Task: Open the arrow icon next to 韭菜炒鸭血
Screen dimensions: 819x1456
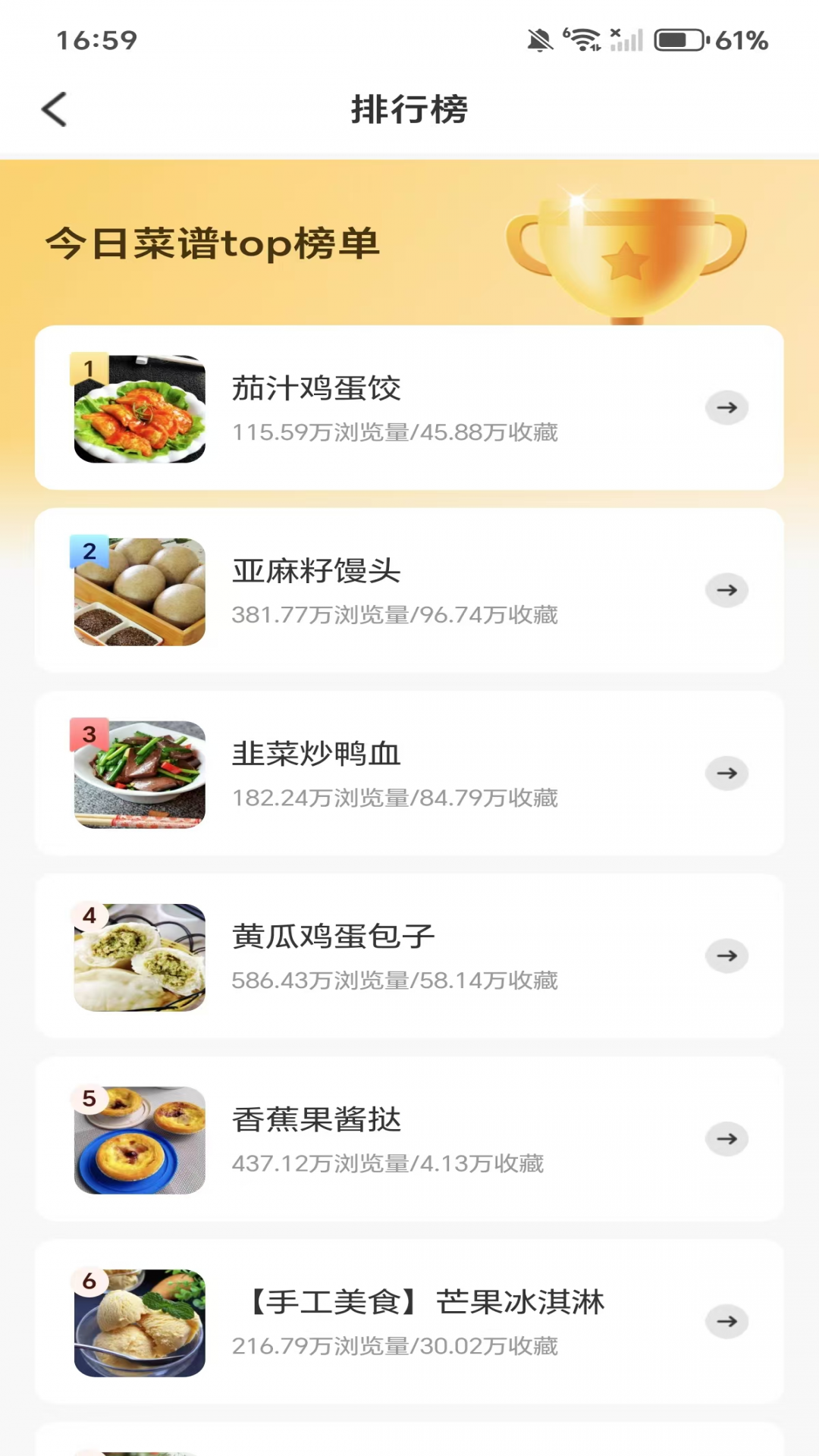Action: click(727, 773)
